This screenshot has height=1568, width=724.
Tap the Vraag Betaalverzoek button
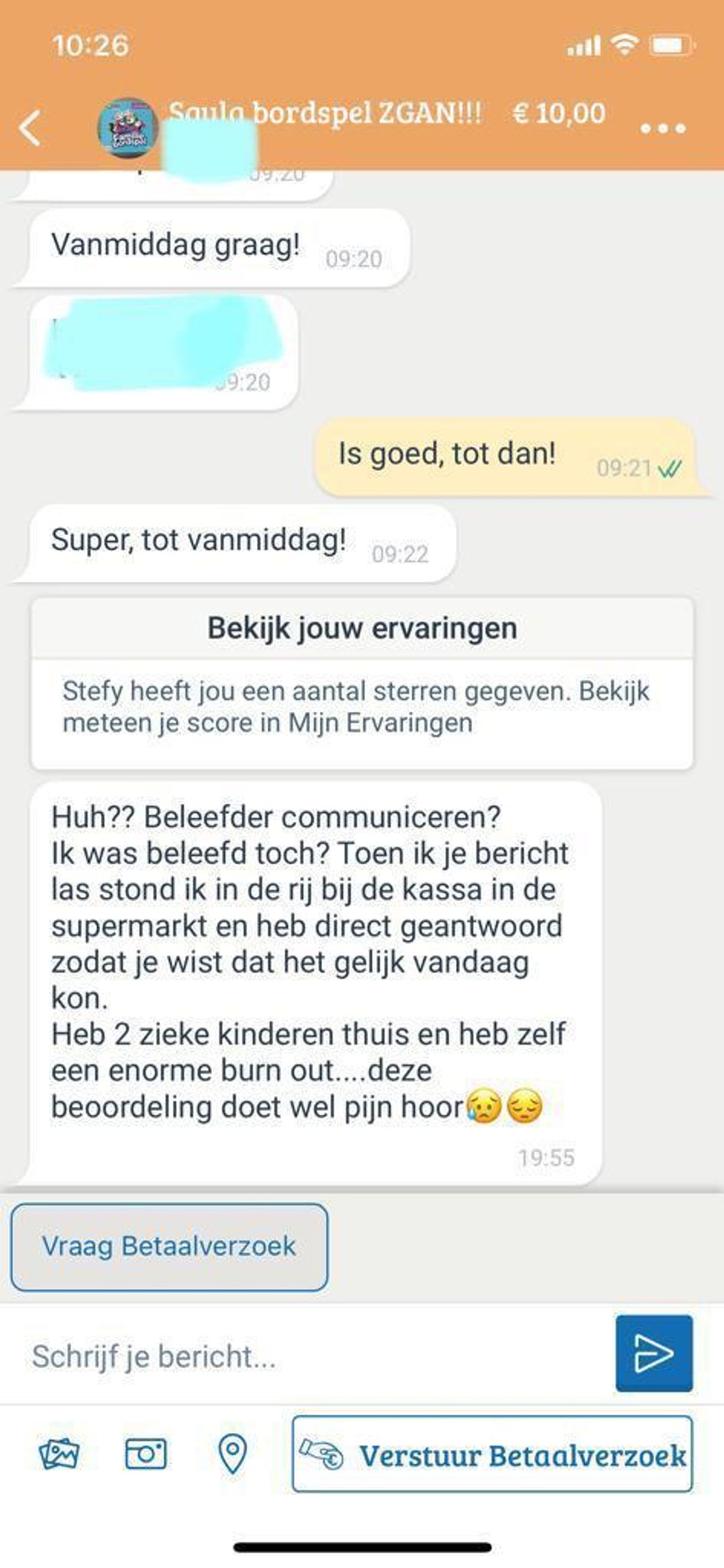point(169,1246)
